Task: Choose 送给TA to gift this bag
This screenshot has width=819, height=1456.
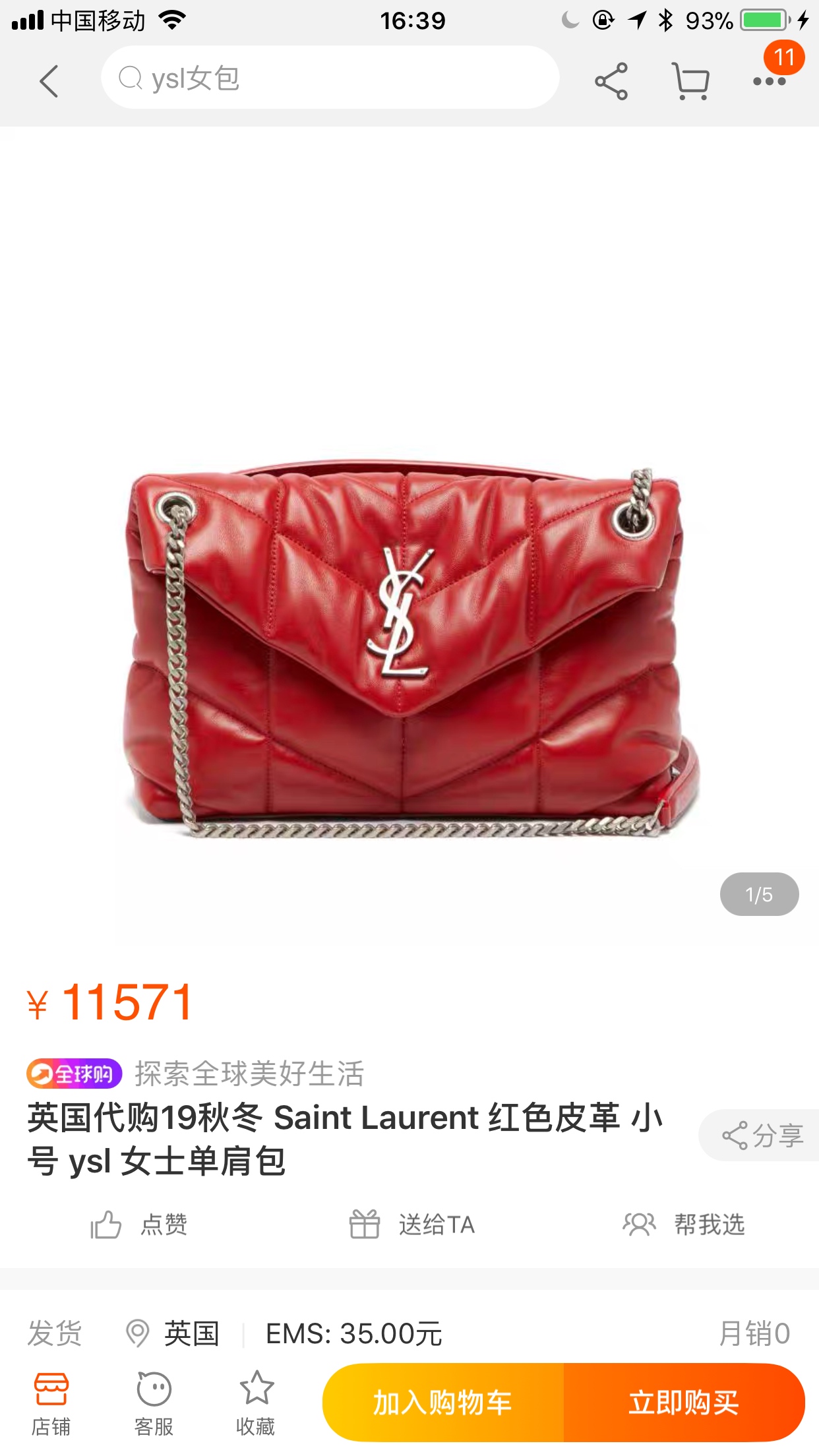Action: pos(411,1225)
